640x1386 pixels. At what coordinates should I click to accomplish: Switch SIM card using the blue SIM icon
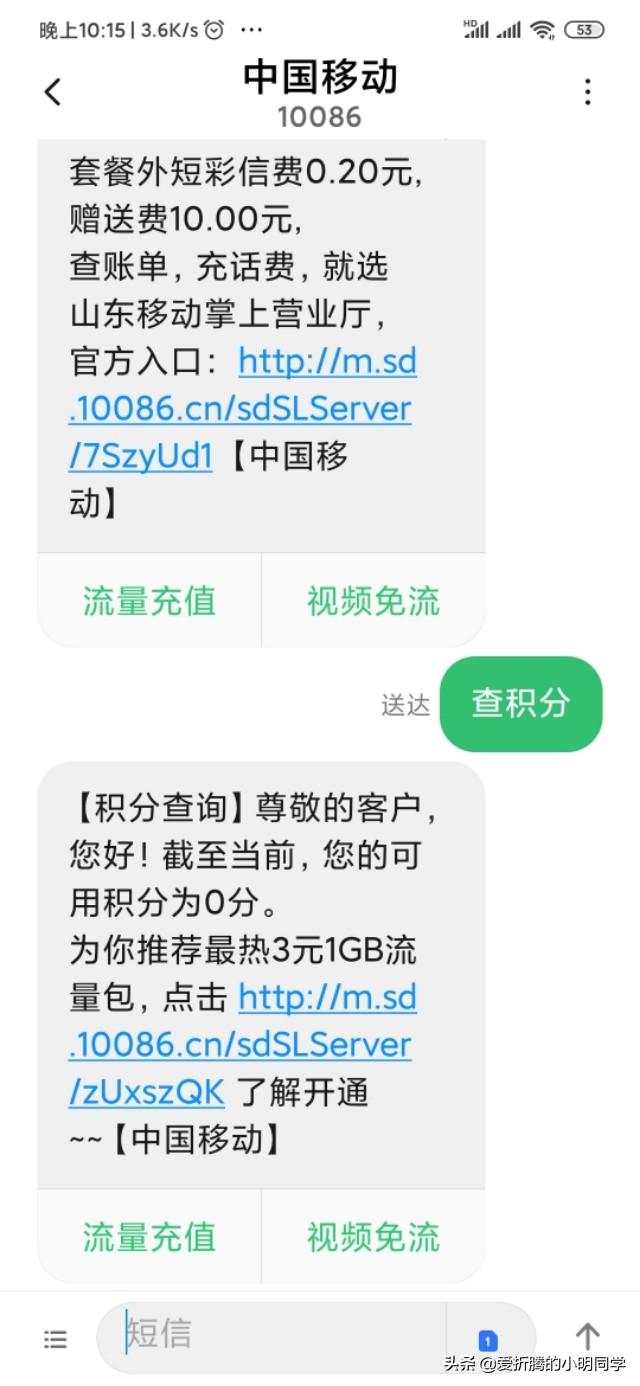(488, 1341)
